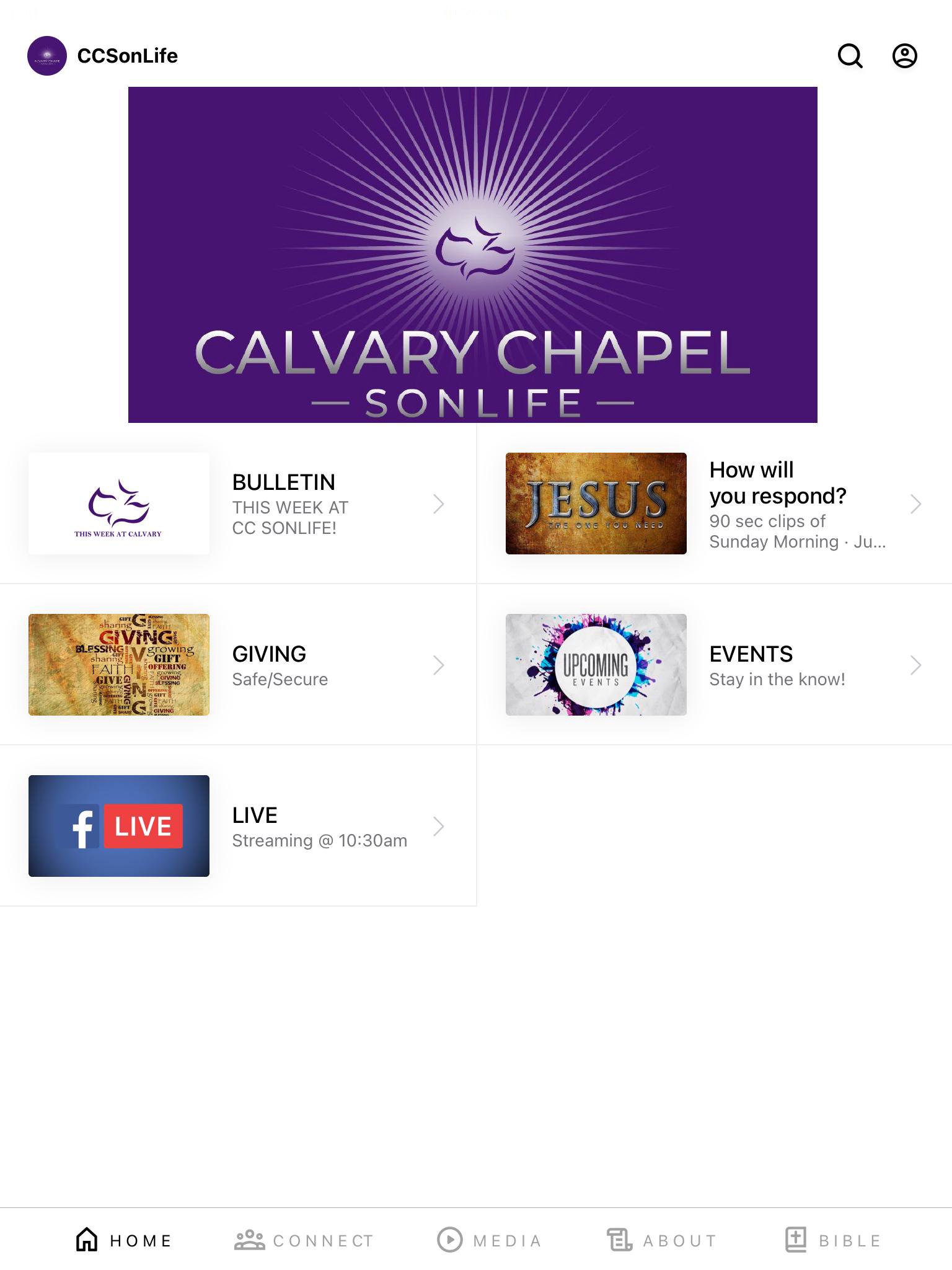Open the Giving card
This screenshot has height=1270, width=952.
point(238,665)
